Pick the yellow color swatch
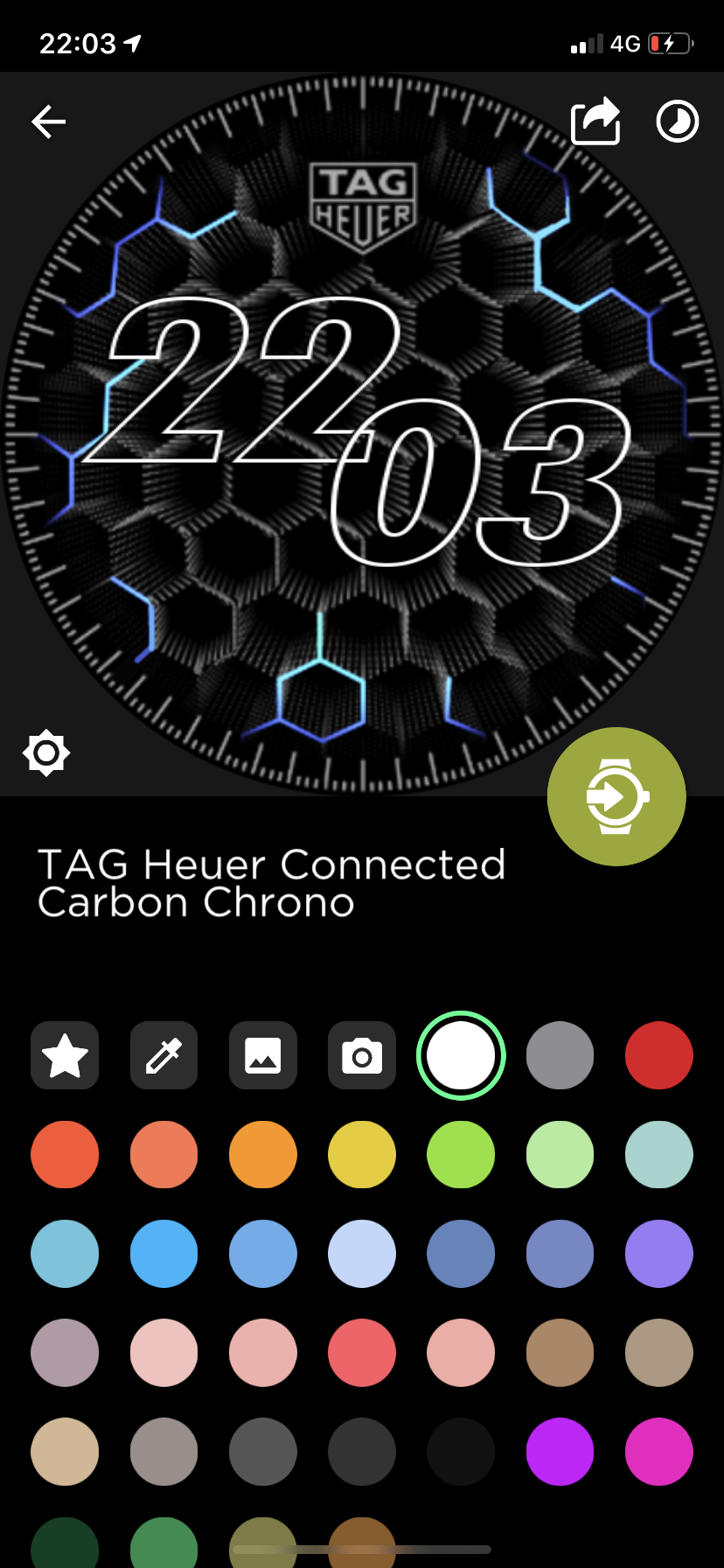The width and height of the screenshot is (724, 1568). pyautogui.click(x=362, y=1155)
